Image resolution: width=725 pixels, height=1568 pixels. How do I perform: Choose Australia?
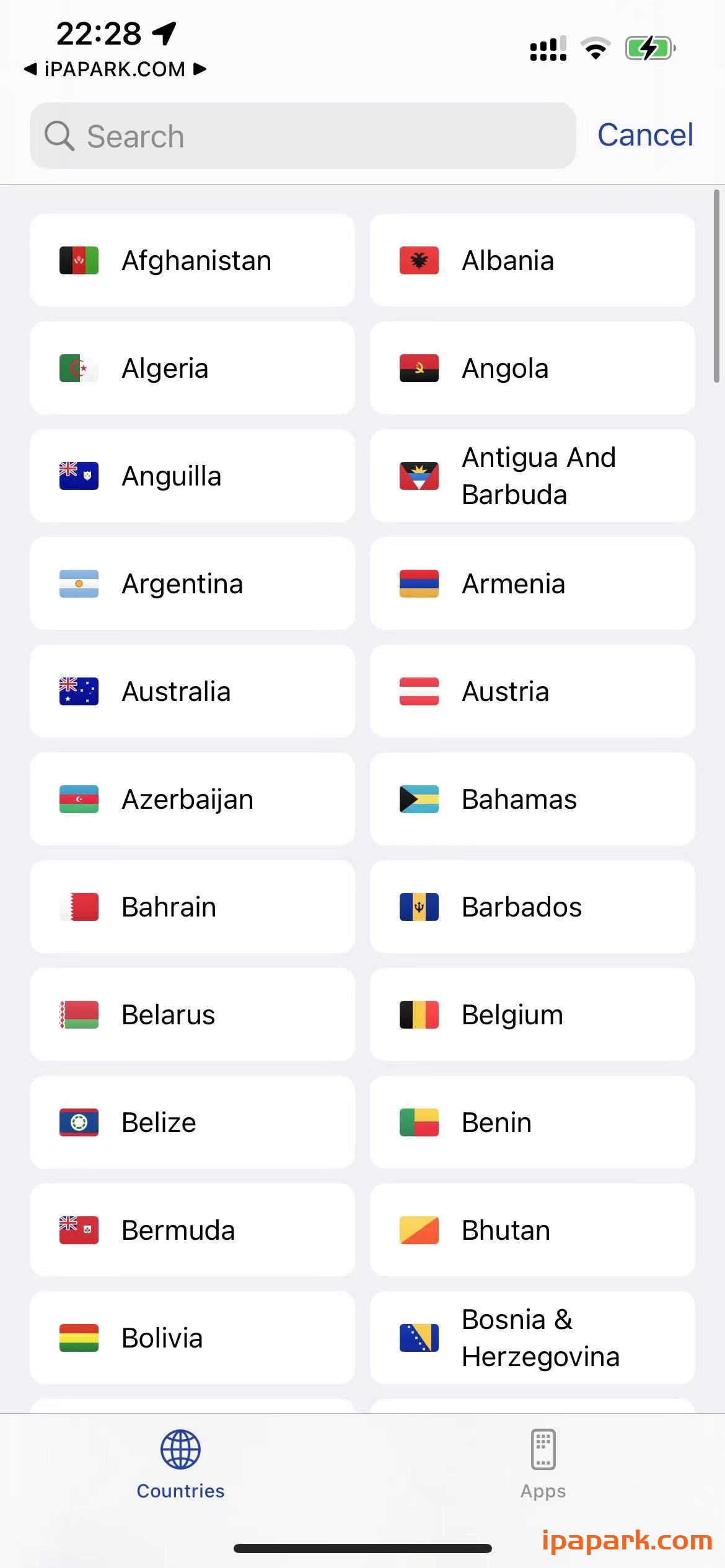tap(192, 691)
